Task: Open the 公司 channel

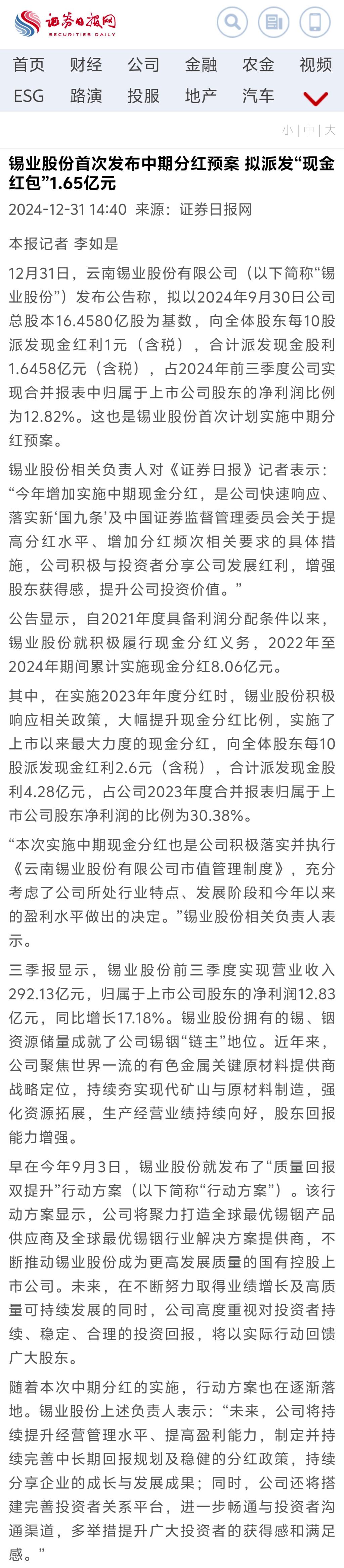Action: tap(143, 65)
